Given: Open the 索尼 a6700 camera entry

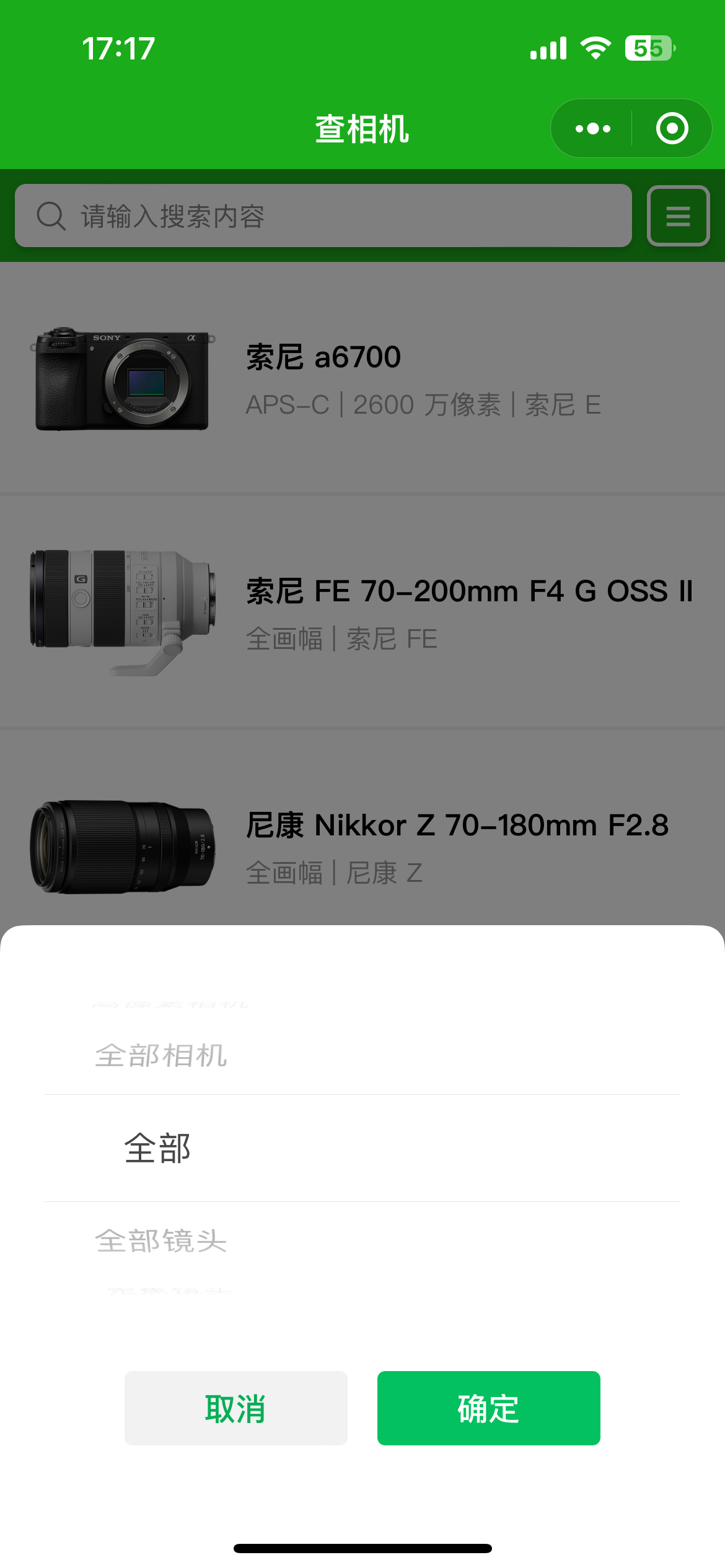Looking at the screenshot, I should click(362, 378).
